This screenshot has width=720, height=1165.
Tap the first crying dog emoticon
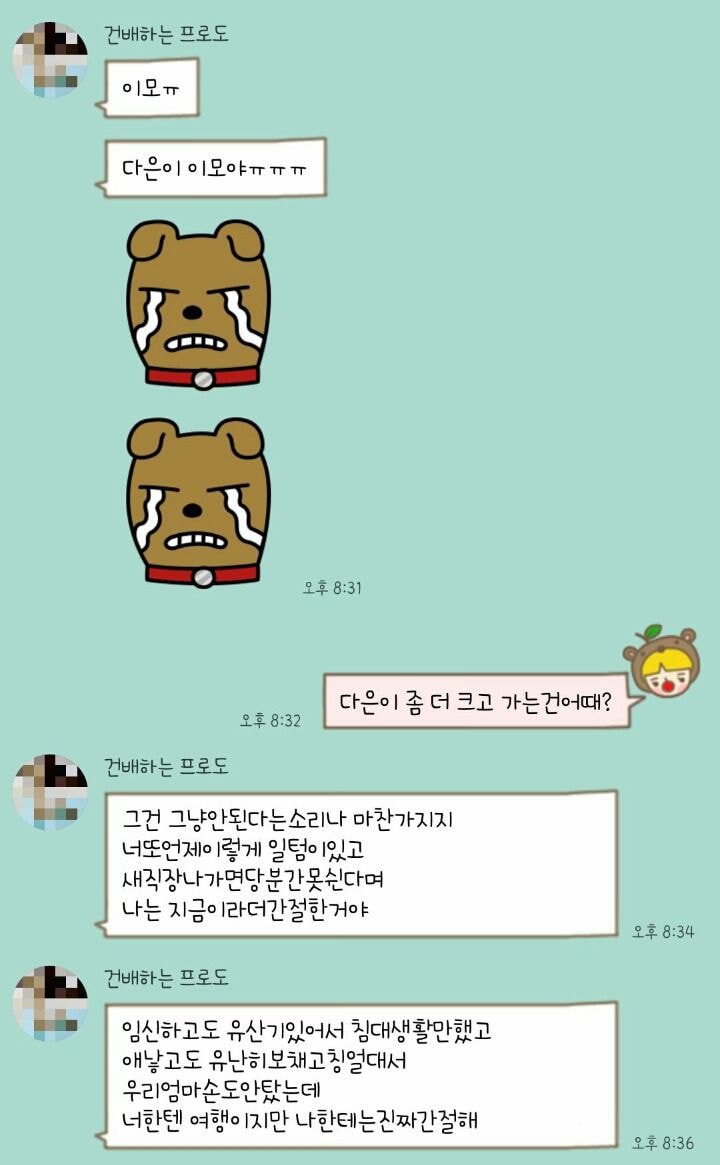198,303
